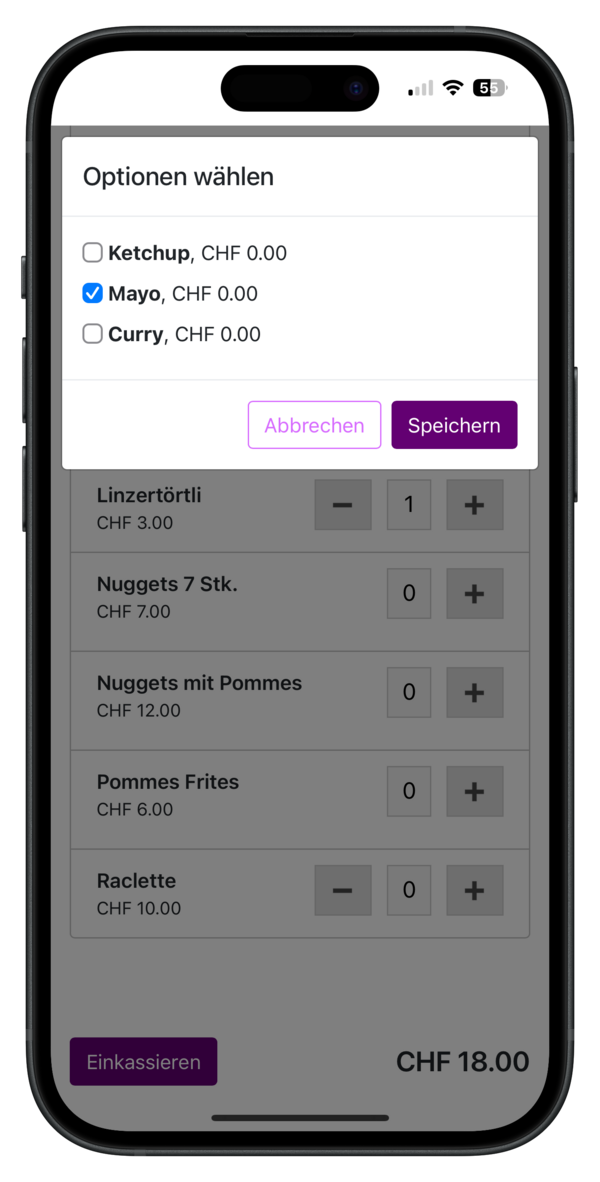The height and width of the screenshot is (1182, 600).
Task: Cancel with the Abbrechen button
Action: [314, 425]
